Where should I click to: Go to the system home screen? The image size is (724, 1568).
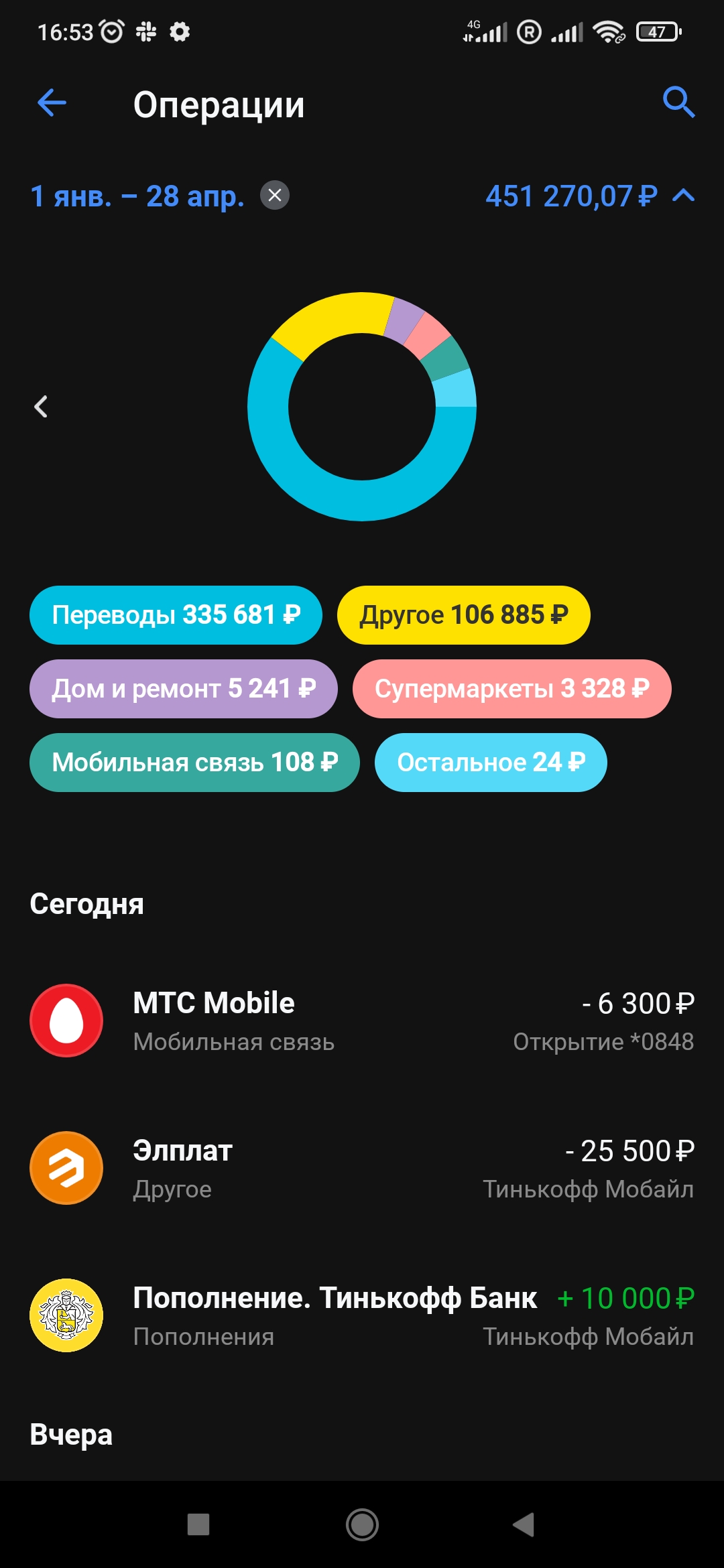click(362, 1524)
